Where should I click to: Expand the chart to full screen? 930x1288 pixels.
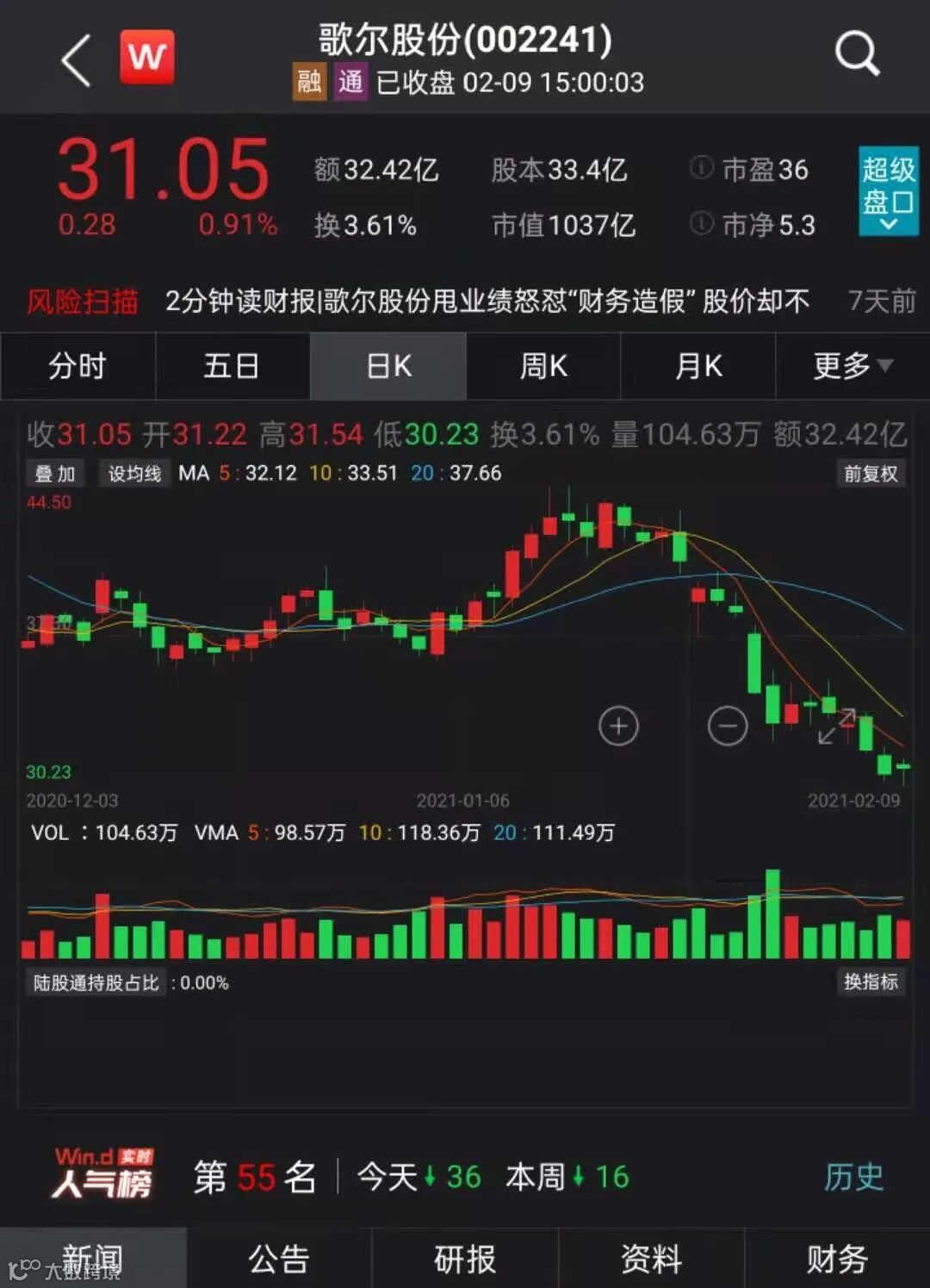[836, 726]
